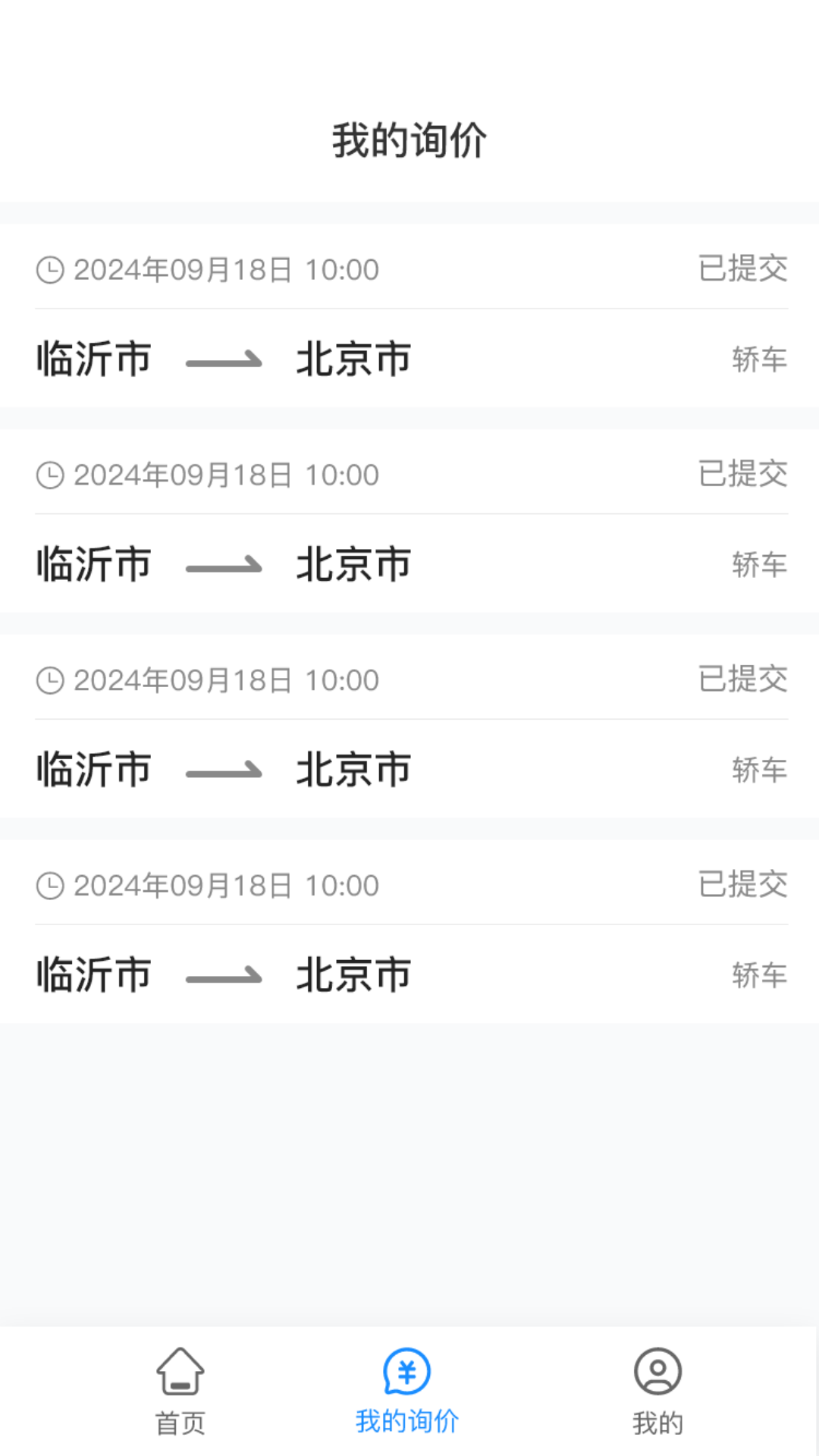The width and height of the screenshot is (819, 1456).
Task: Tap 临沂市 in the second inquiry row
Action: (93, 564)
